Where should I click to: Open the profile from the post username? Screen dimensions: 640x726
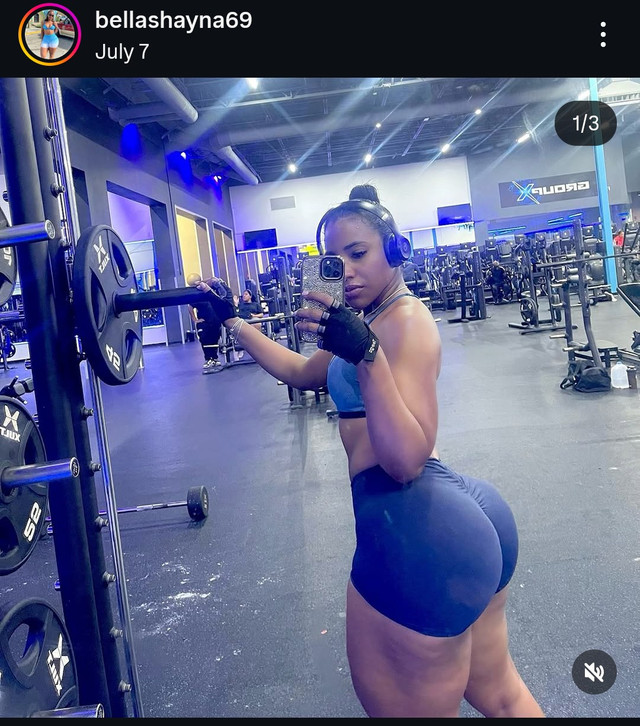click(173, 20)
